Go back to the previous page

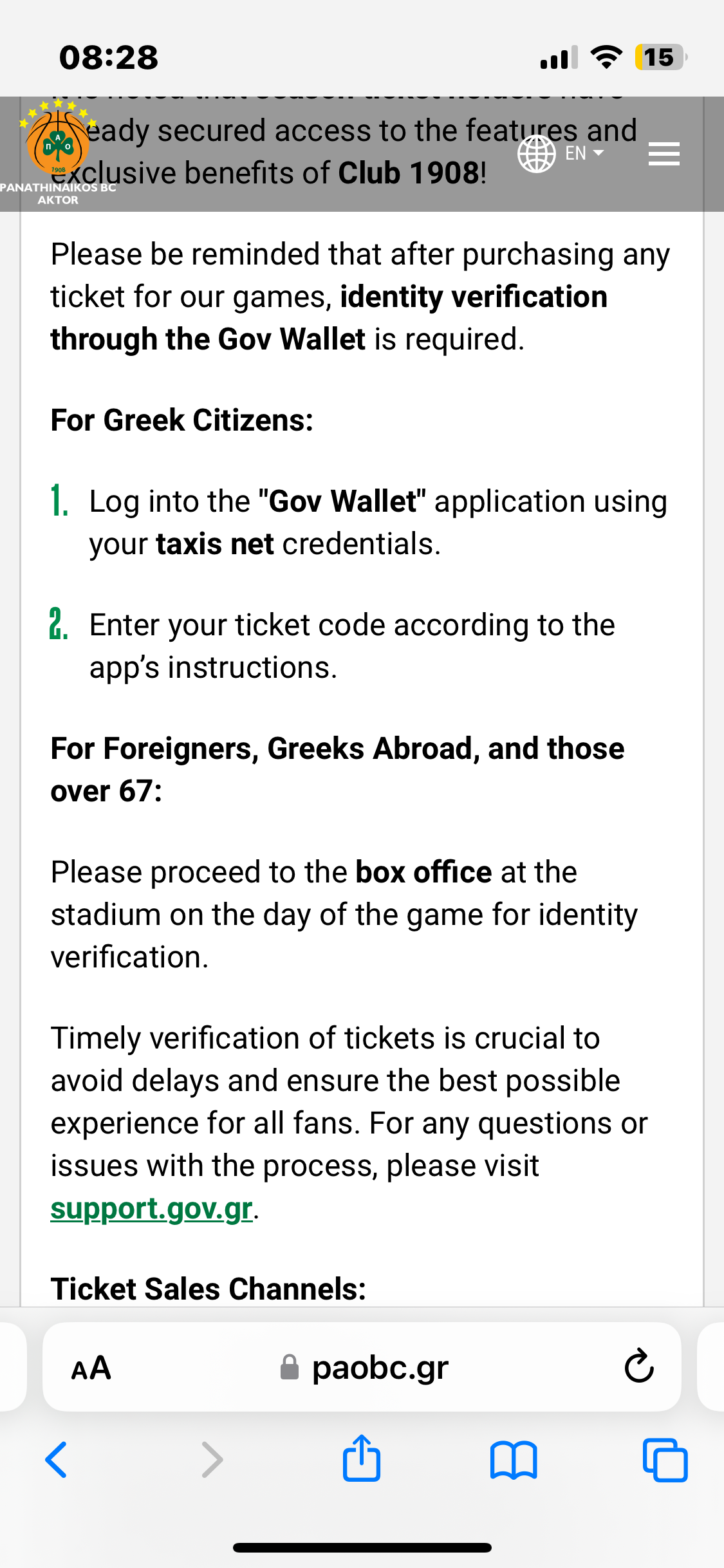(57, 1459)
